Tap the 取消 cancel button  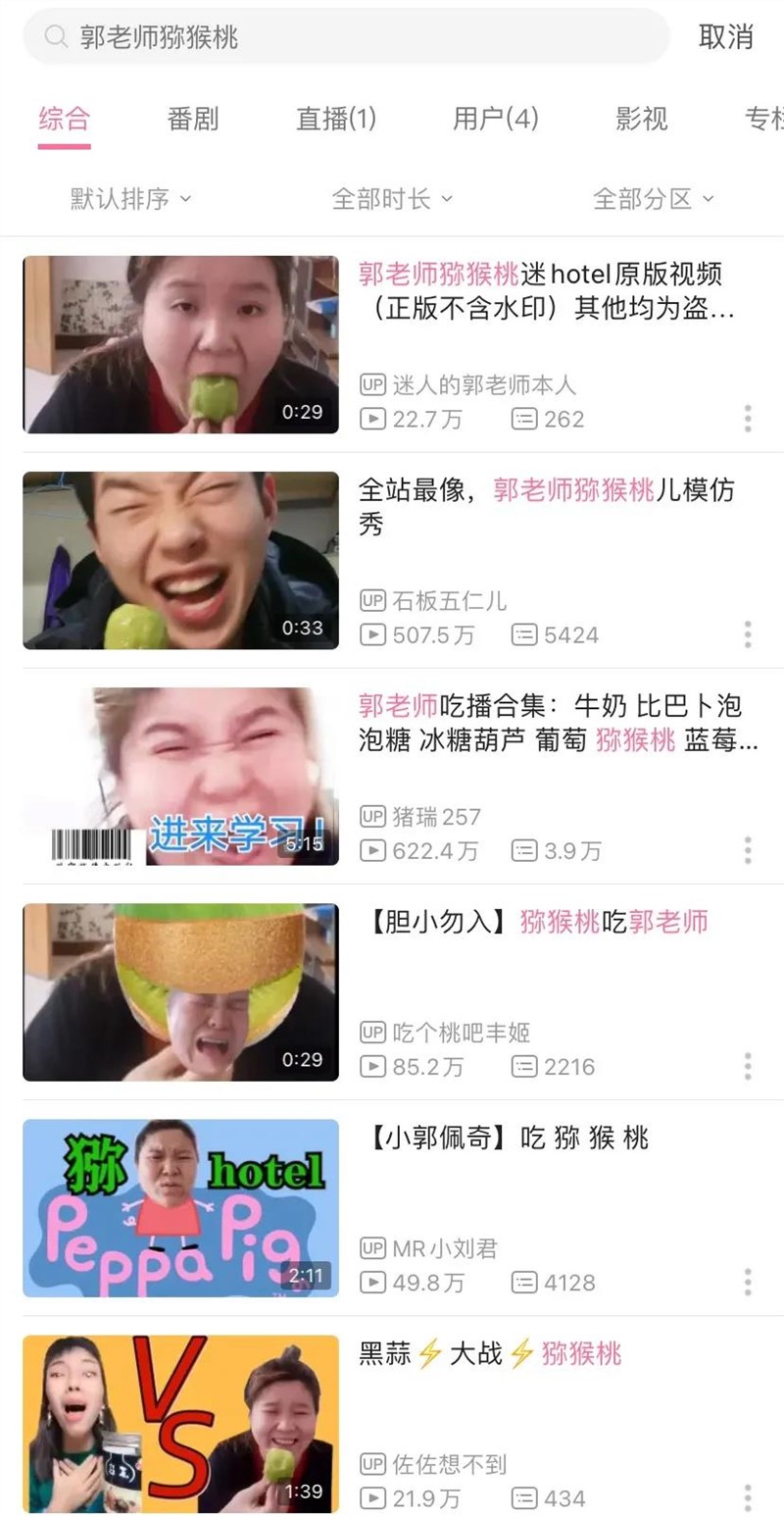click(726, 36)
